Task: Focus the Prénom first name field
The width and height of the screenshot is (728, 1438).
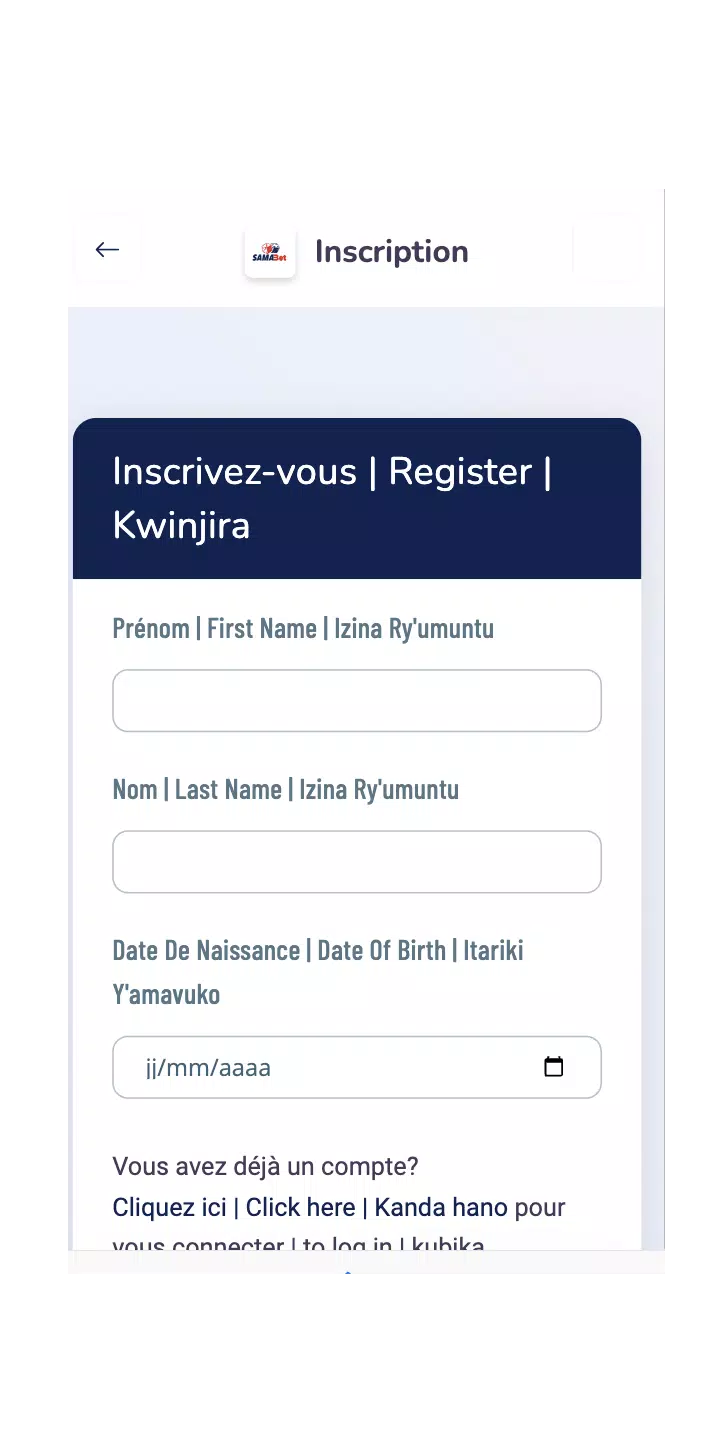Action: click(x=357, y=701)
